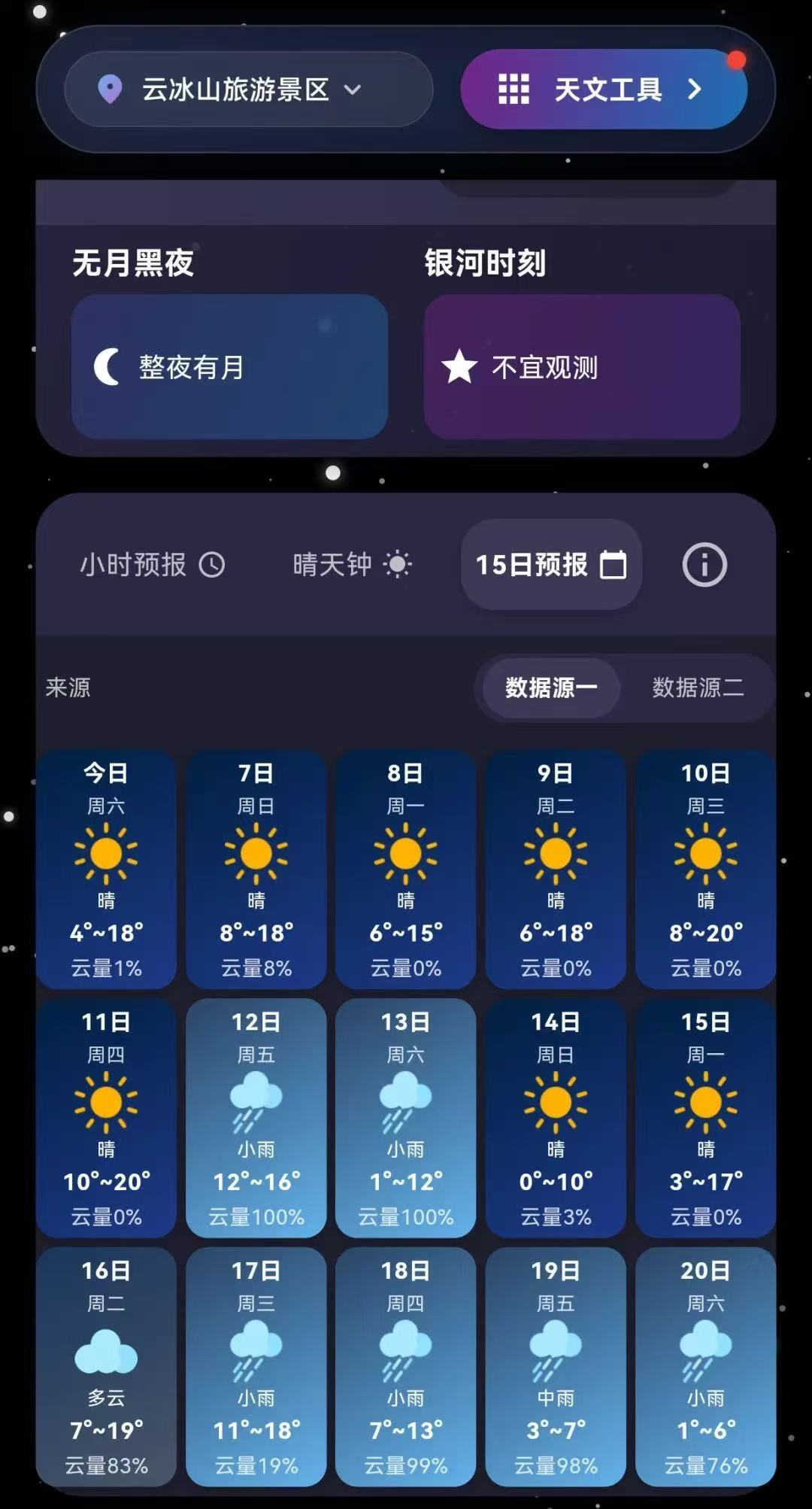
Task: Open the 云冰山旅游景区 location dropdown
Action: [248, 90]
